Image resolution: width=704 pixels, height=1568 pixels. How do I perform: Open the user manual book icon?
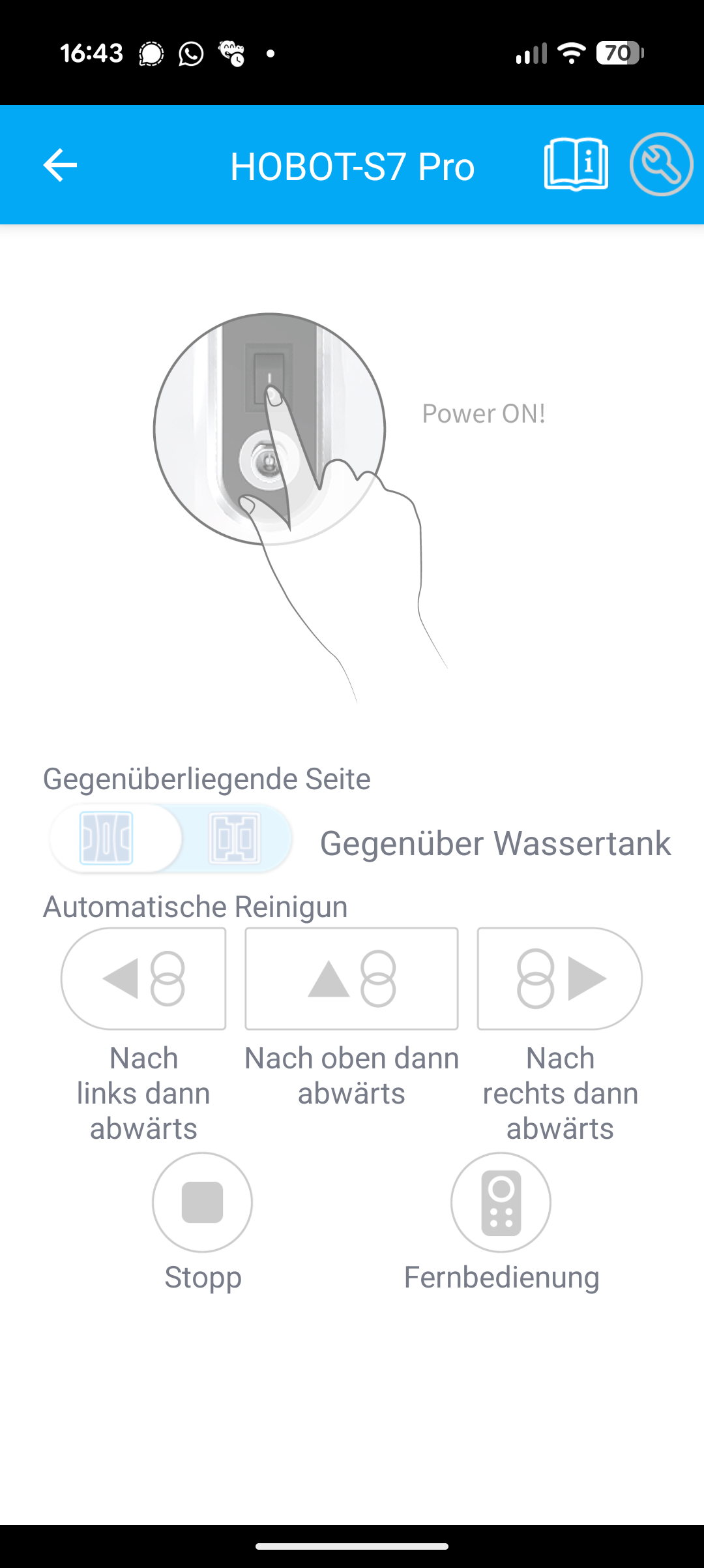pos(576,164)
